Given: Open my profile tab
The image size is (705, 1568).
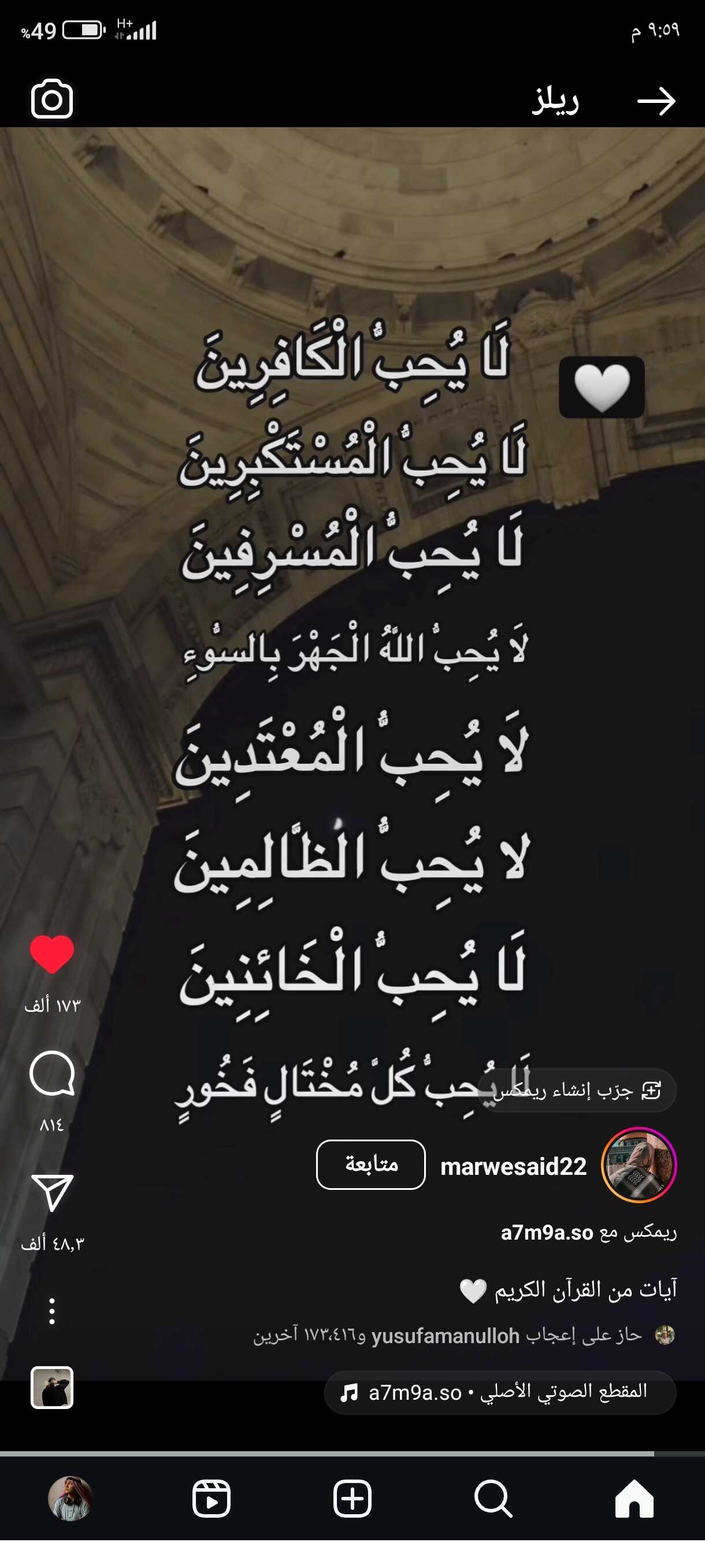Looking at the screenshot, I should [x=70, y=1498].
